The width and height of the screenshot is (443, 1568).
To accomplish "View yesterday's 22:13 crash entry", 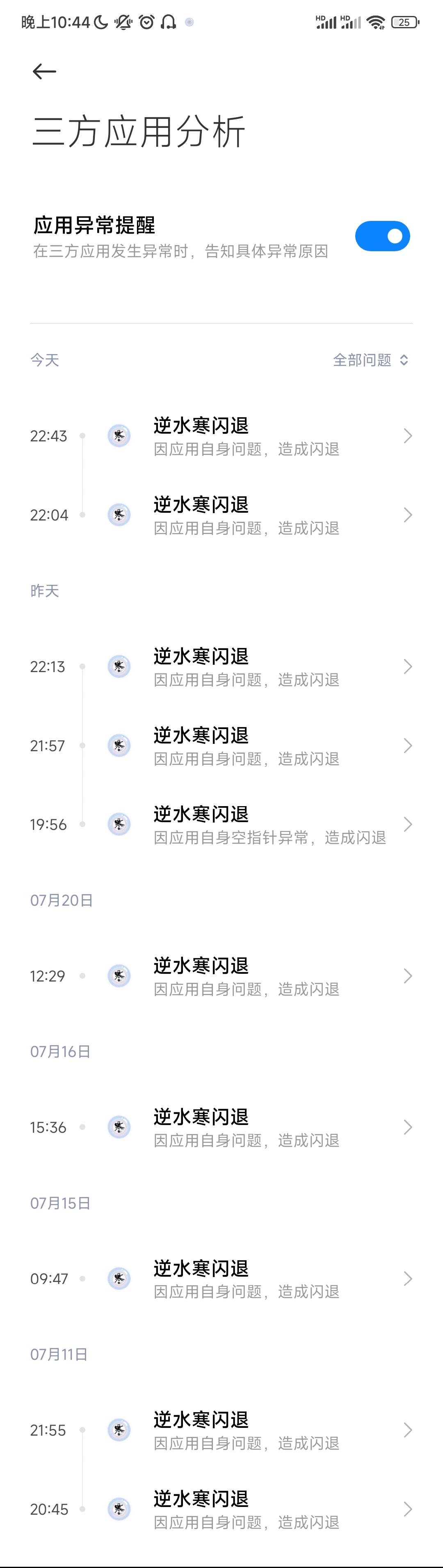I will pyautogui.click(x=246, y=667).
